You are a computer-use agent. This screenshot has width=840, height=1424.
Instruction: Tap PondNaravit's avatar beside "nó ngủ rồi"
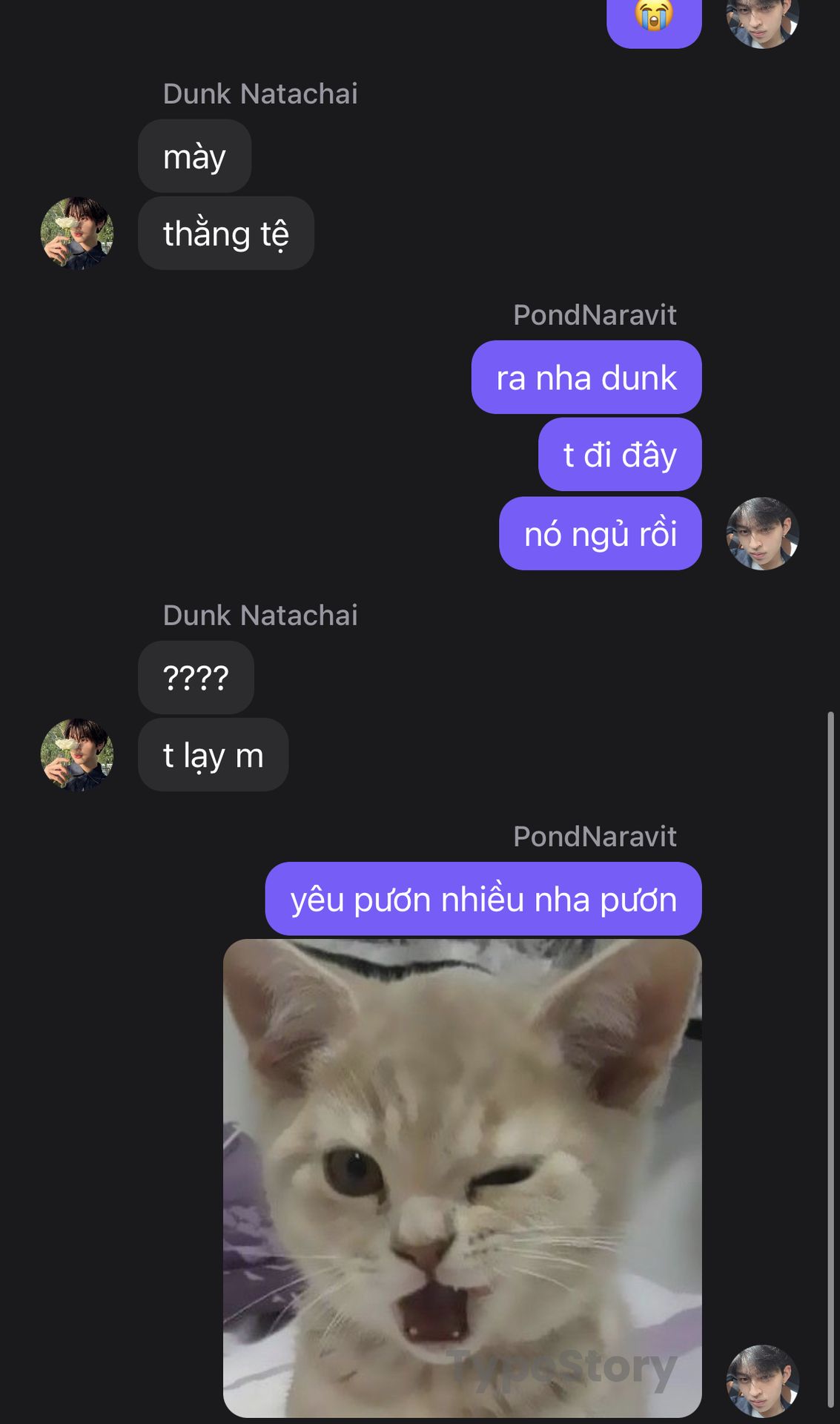click(762, 533)
